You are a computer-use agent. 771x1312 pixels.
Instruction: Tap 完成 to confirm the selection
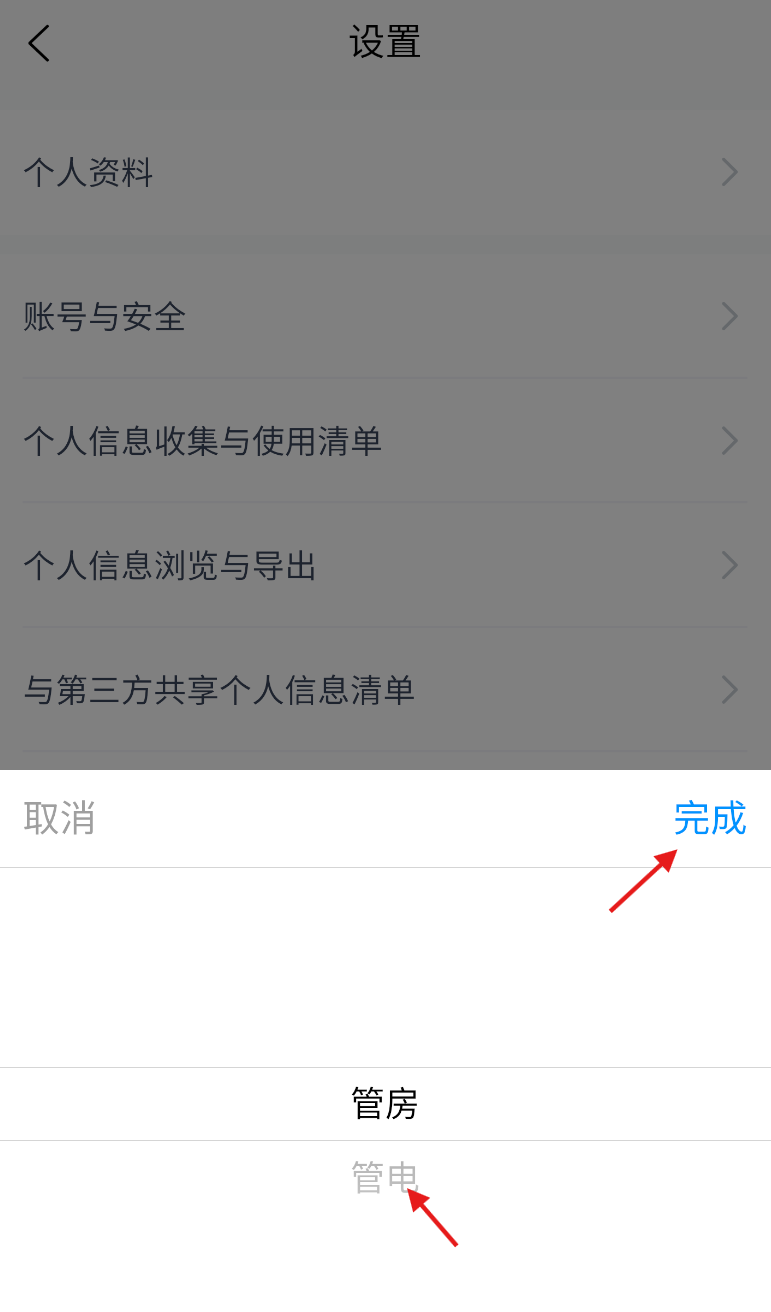click(x=710, y=818)
